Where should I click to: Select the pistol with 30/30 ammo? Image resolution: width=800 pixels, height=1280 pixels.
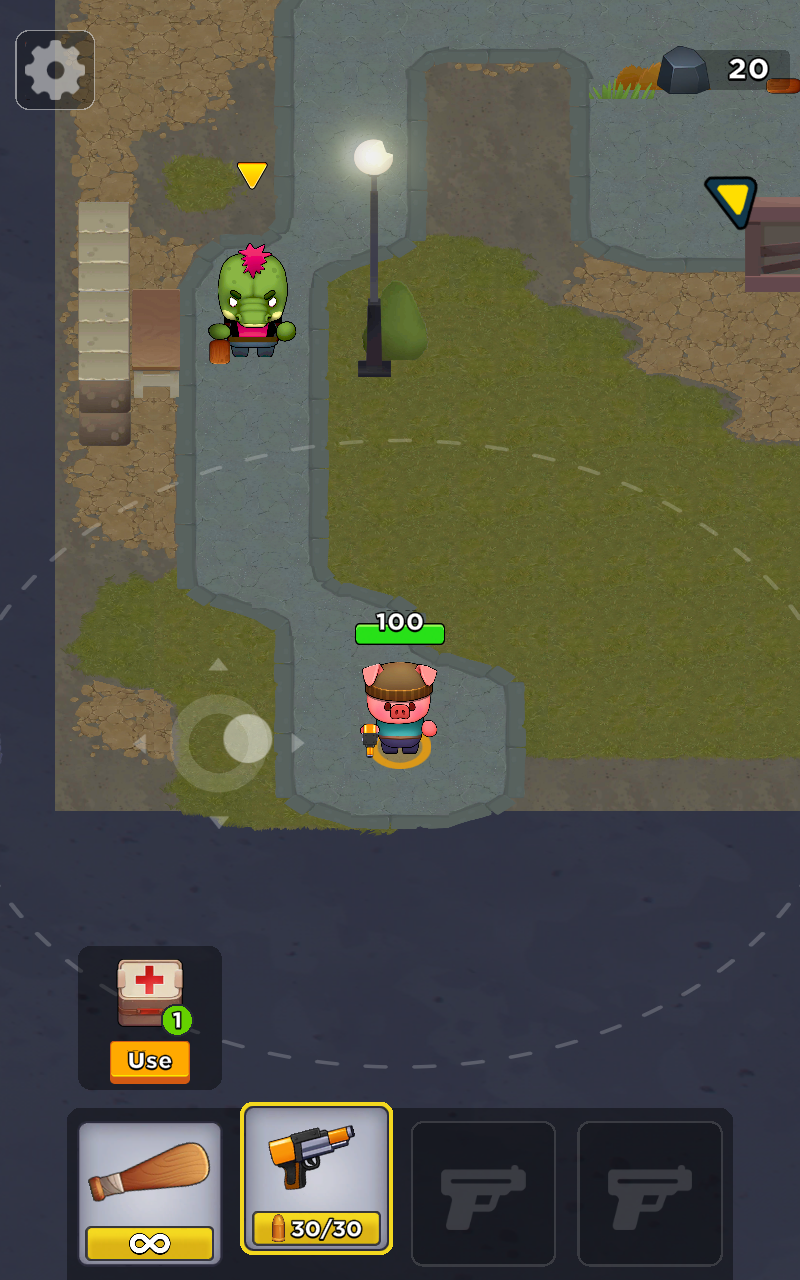click(316, 1178)
